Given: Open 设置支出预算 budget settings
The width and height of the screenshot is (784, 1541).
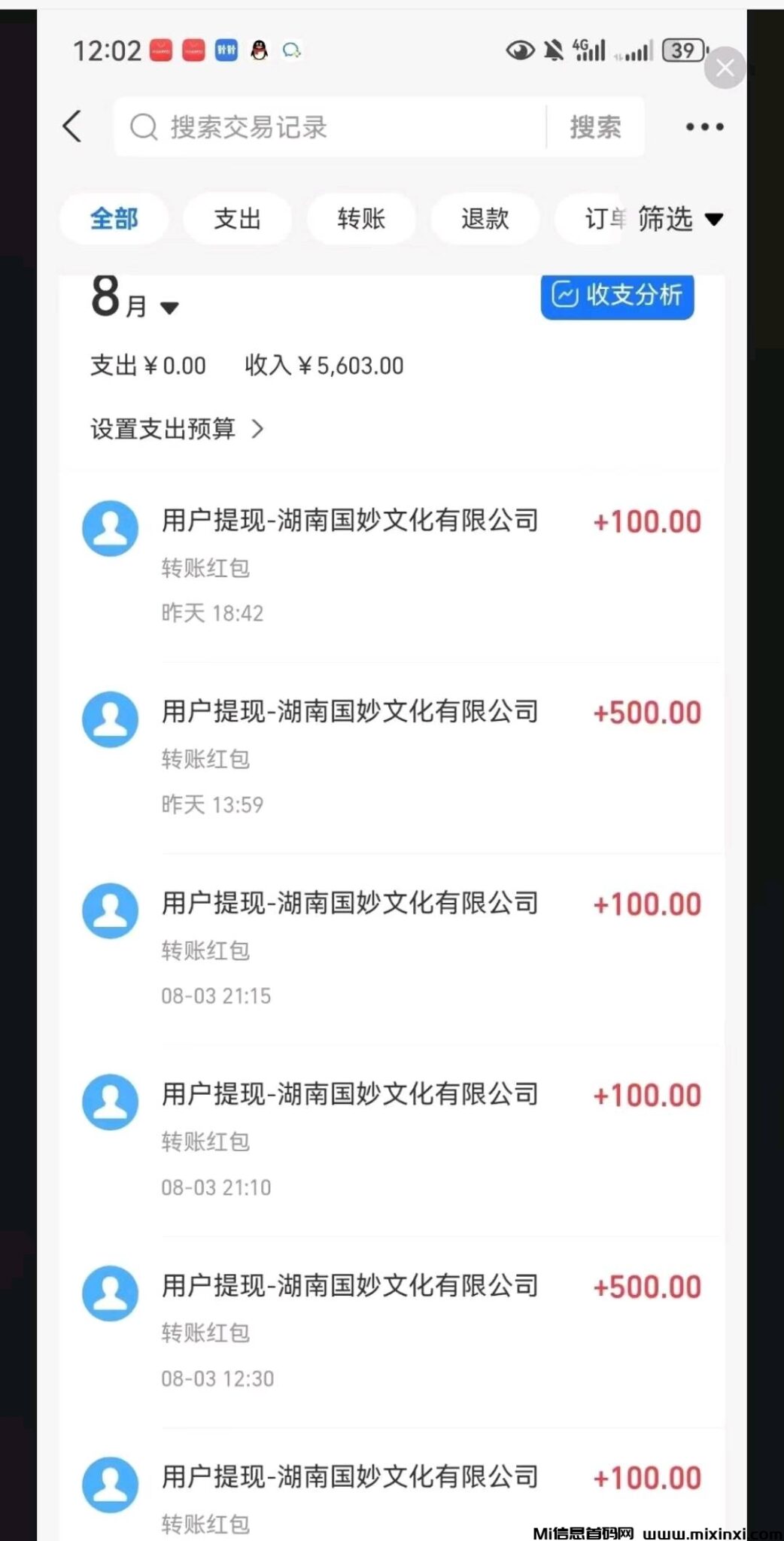Looking at the screenshot, I should pyautogui.click(x=177, y=429).
